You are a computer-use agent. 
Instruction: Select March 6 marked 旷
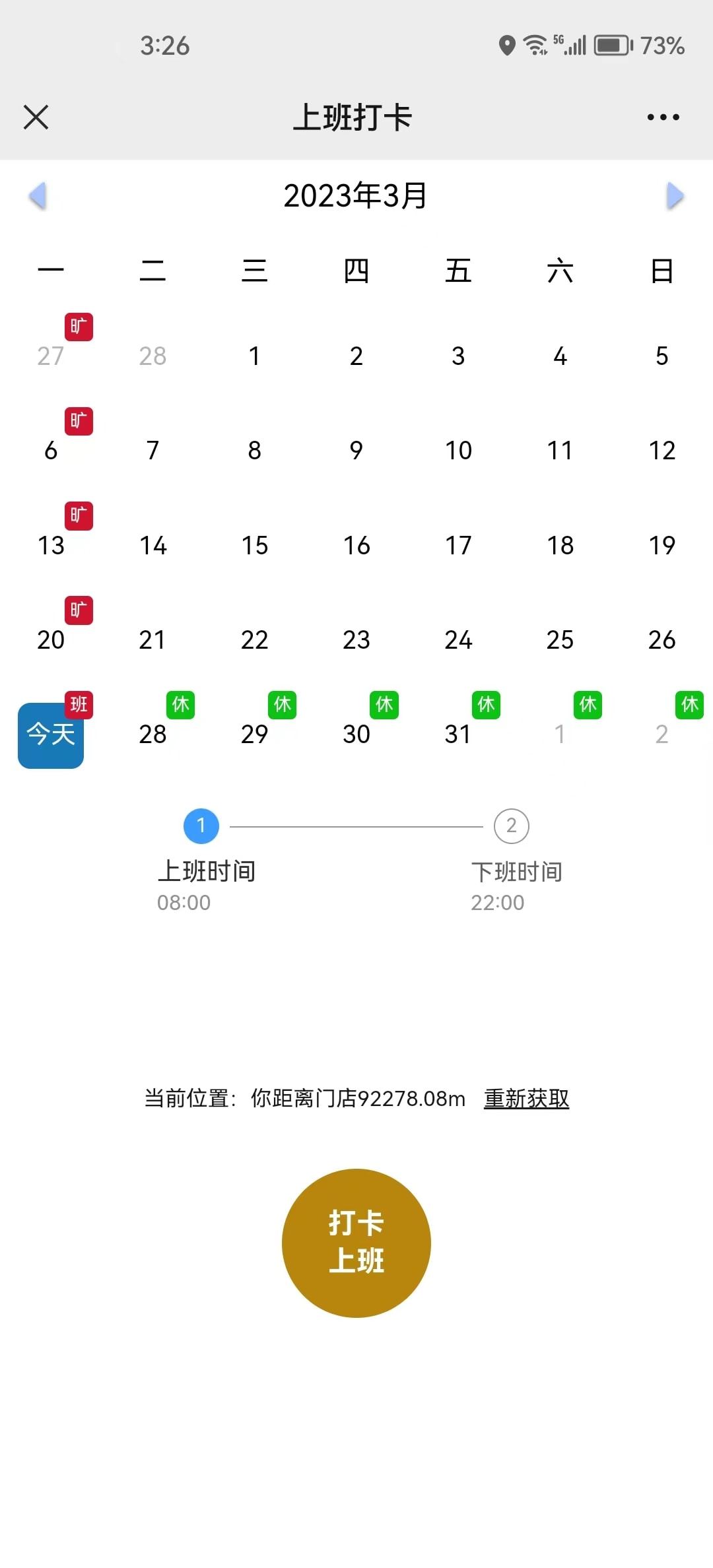pyautogui.click(x=51, y=451)
